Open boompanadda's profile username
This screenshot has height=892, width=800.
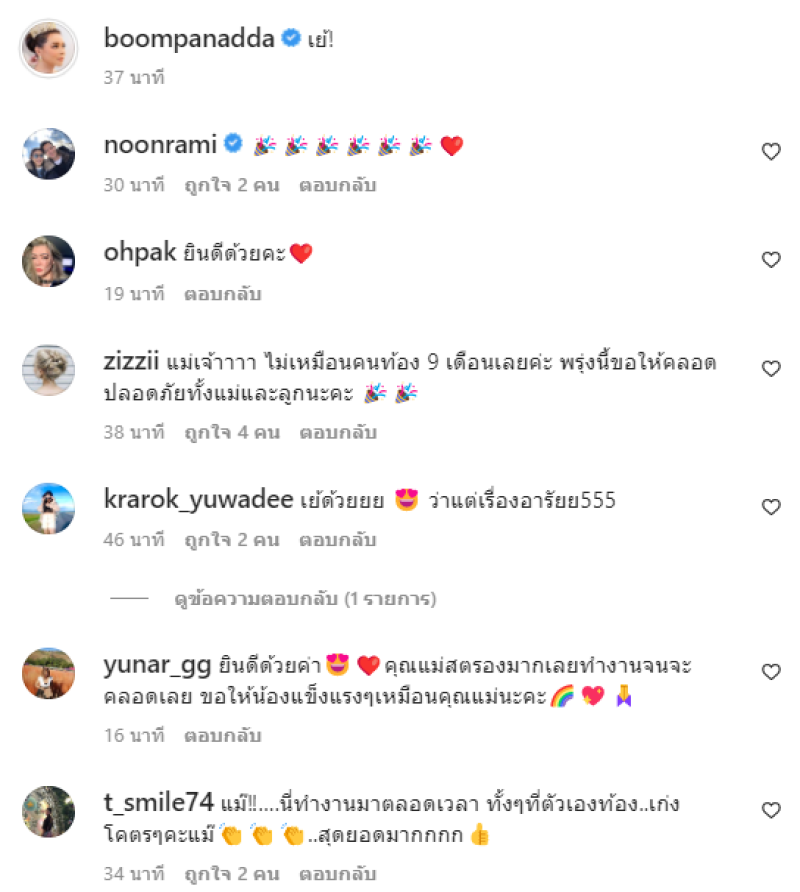[x=190, y=38]
